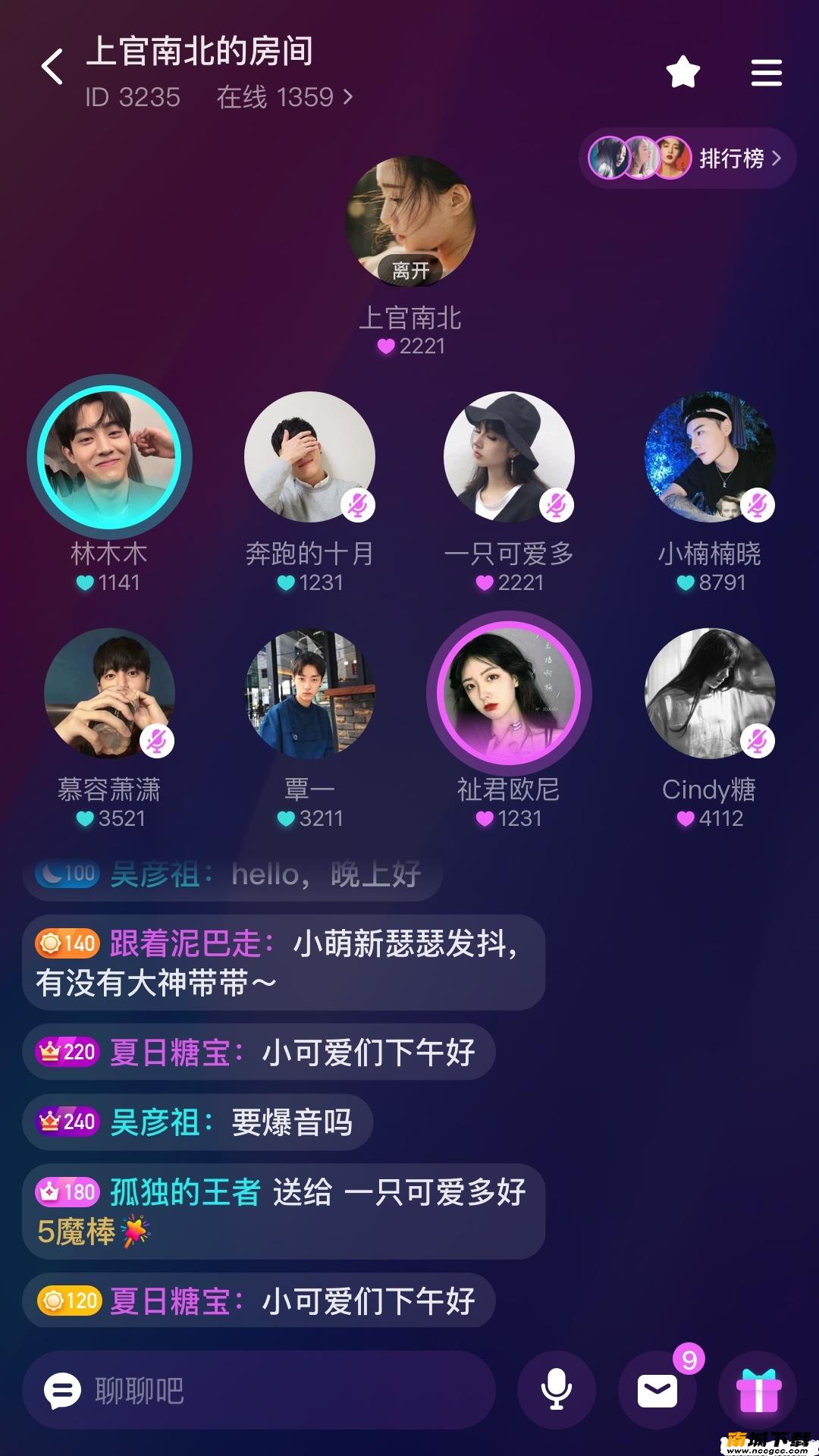The image size is (819, 1456).
Task: Open the hamburger menu
Action: [766, 73]
